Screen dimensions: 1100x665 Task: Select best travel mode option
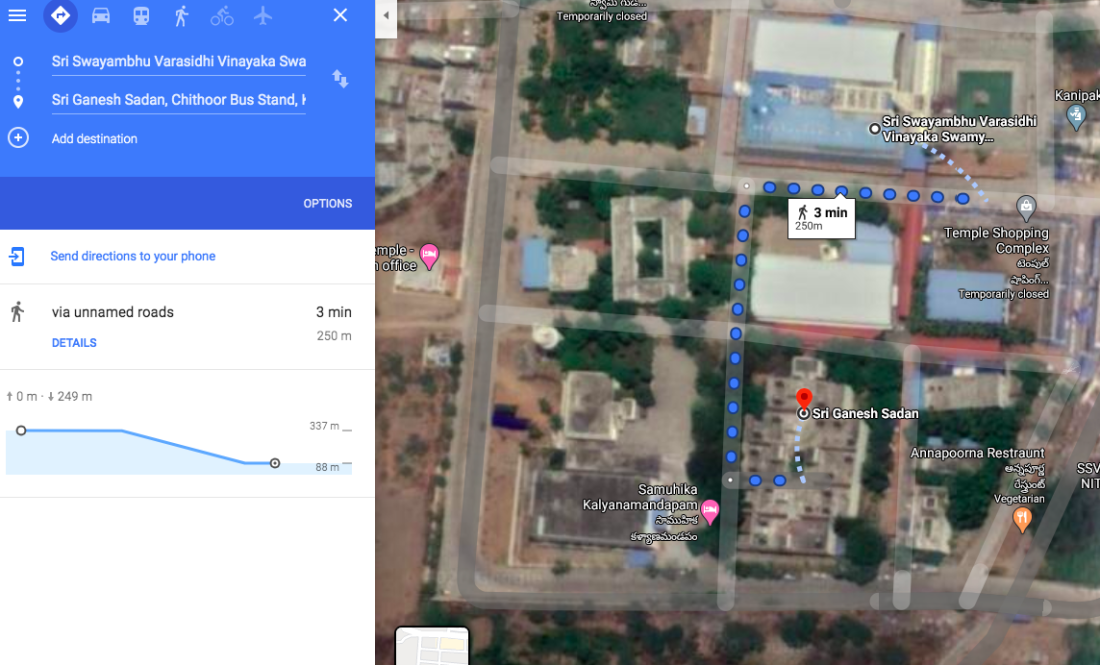pyautogui.click(x=60, y=15)
